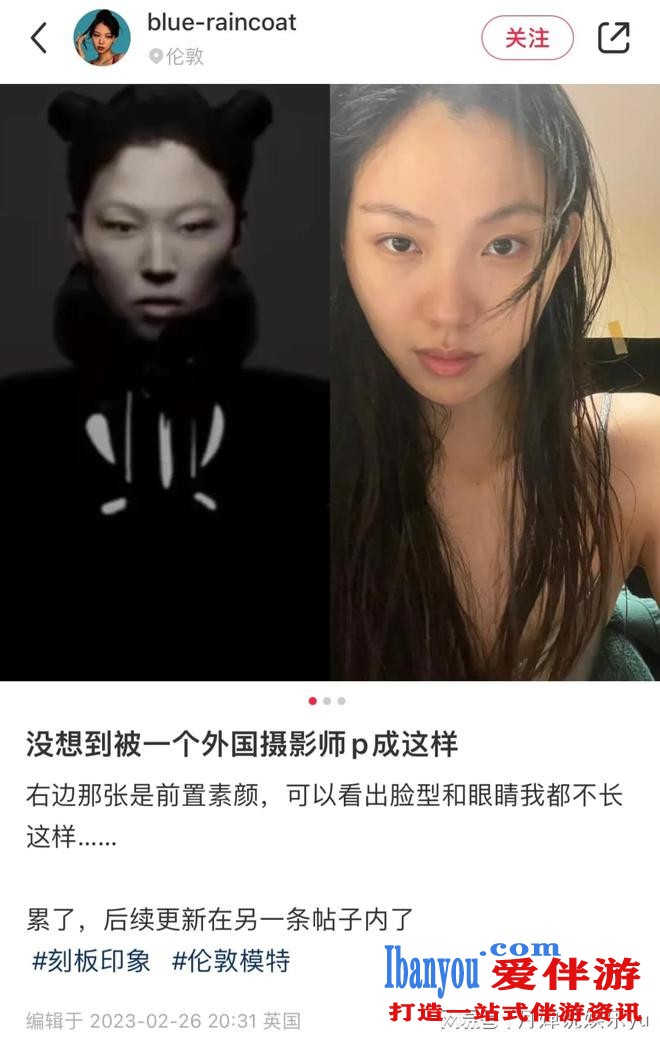
Task: Open blue-raincoat's profile avatar
Action: (102, 38)
